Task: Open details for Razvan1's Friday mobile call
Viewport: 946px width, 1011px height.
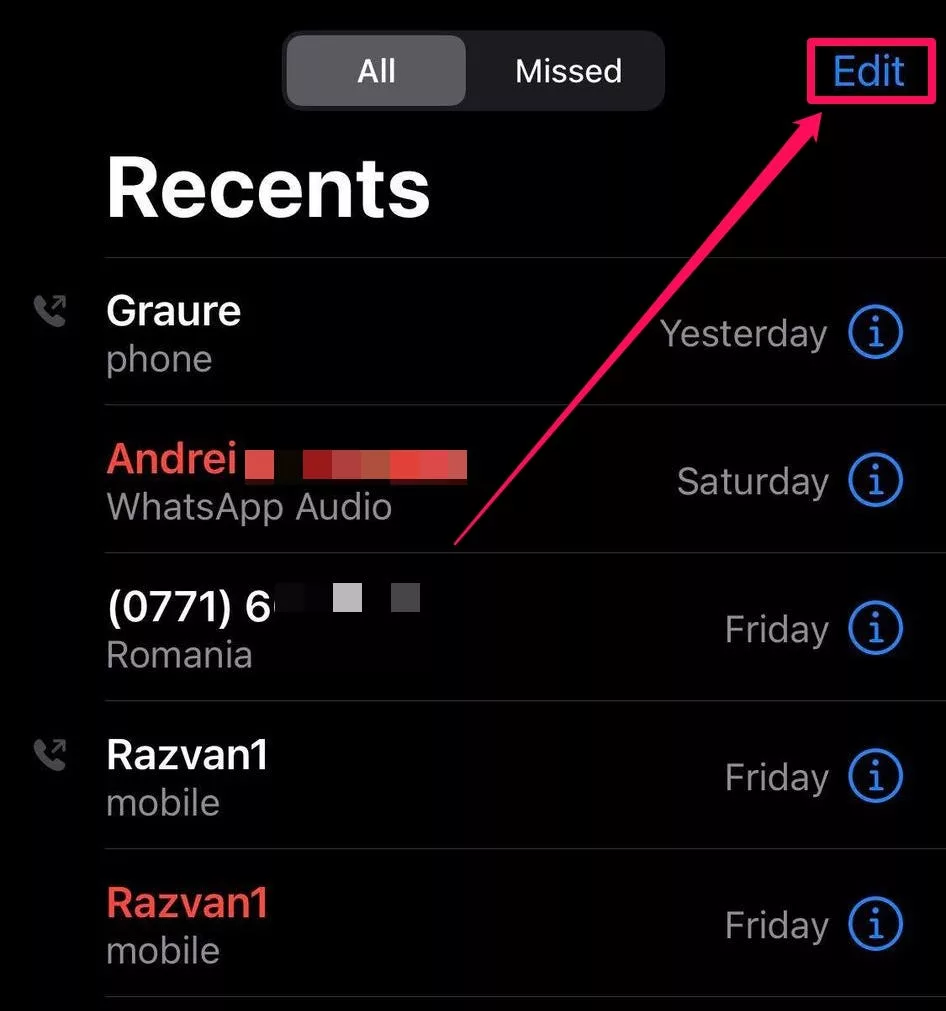Action: (x=876, y=776)
